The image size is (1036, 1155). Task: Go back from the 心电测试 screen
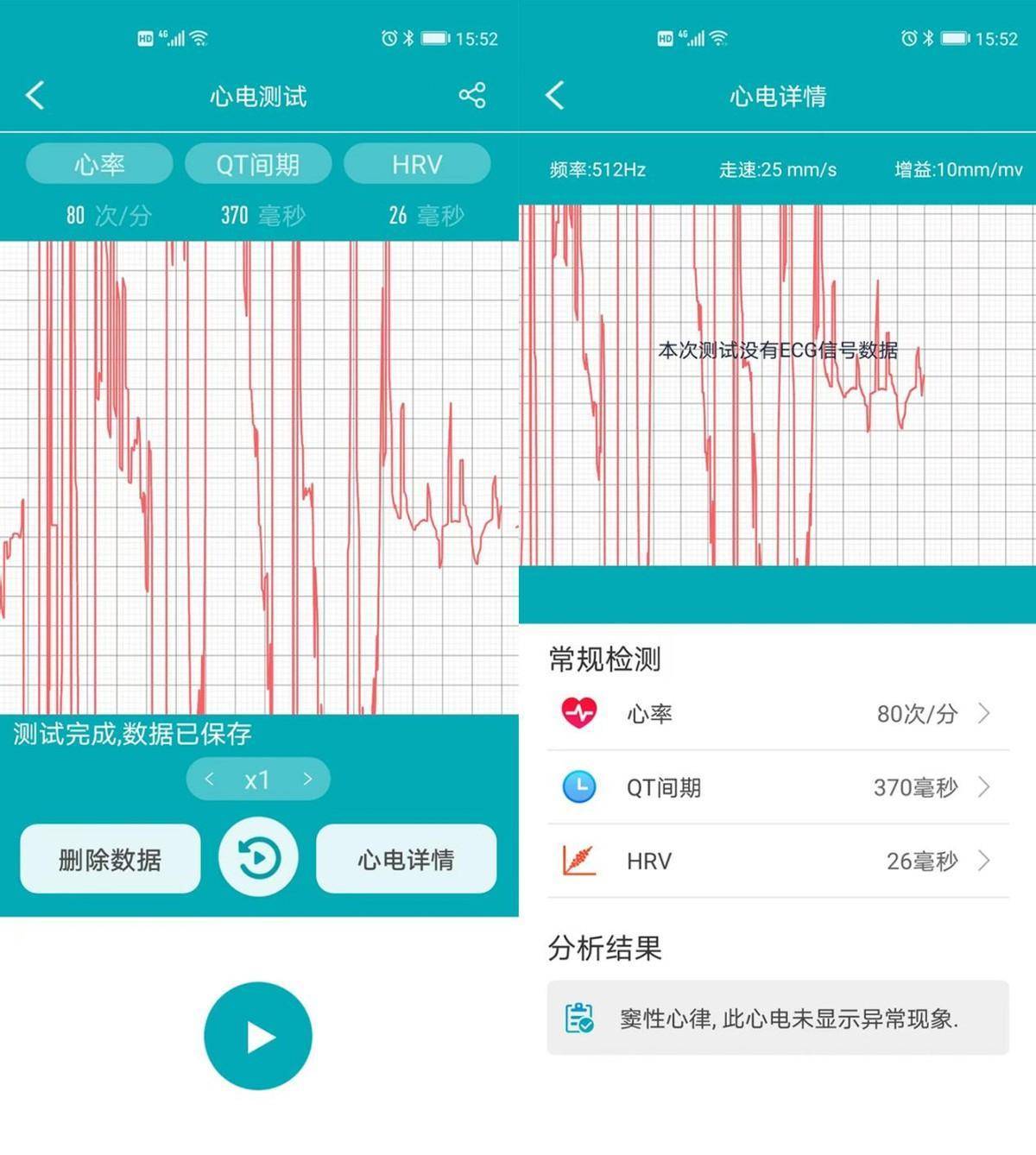click(35, 95)
